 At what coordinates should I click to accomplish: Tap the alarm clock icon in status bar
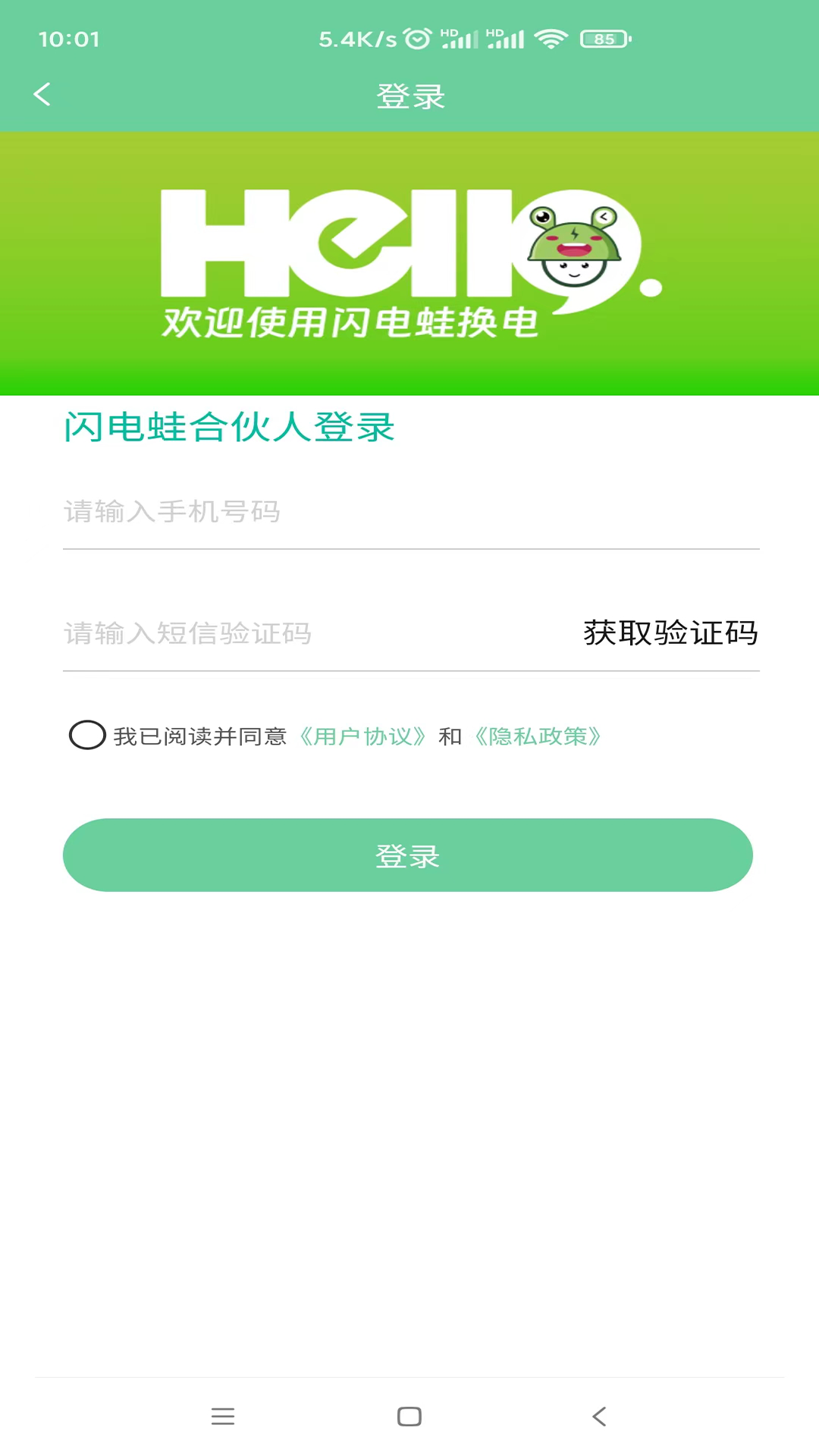pyautogui.click(x=416, y=38)
